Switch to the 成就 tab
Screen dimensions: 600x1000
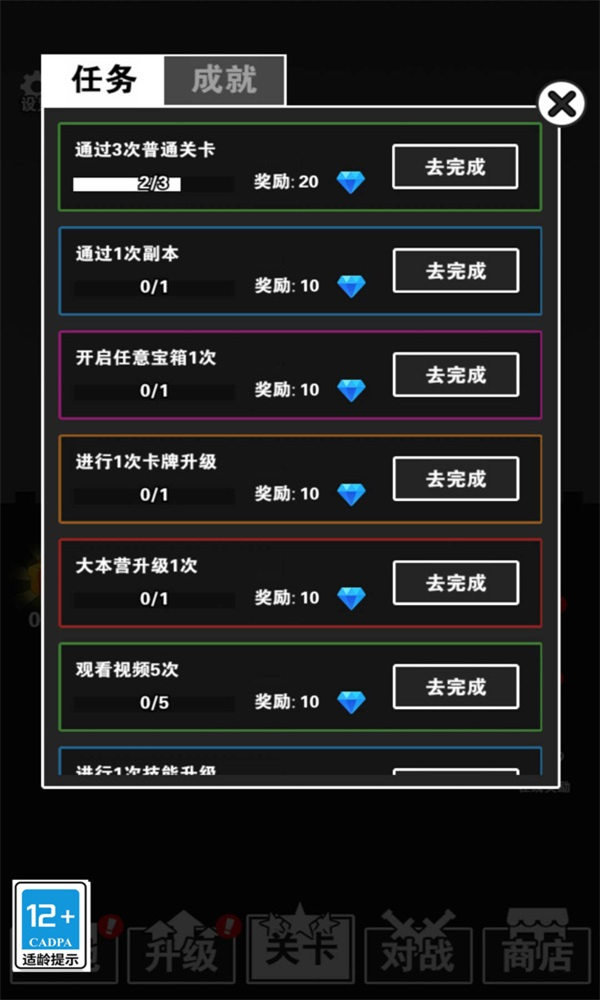224,80
